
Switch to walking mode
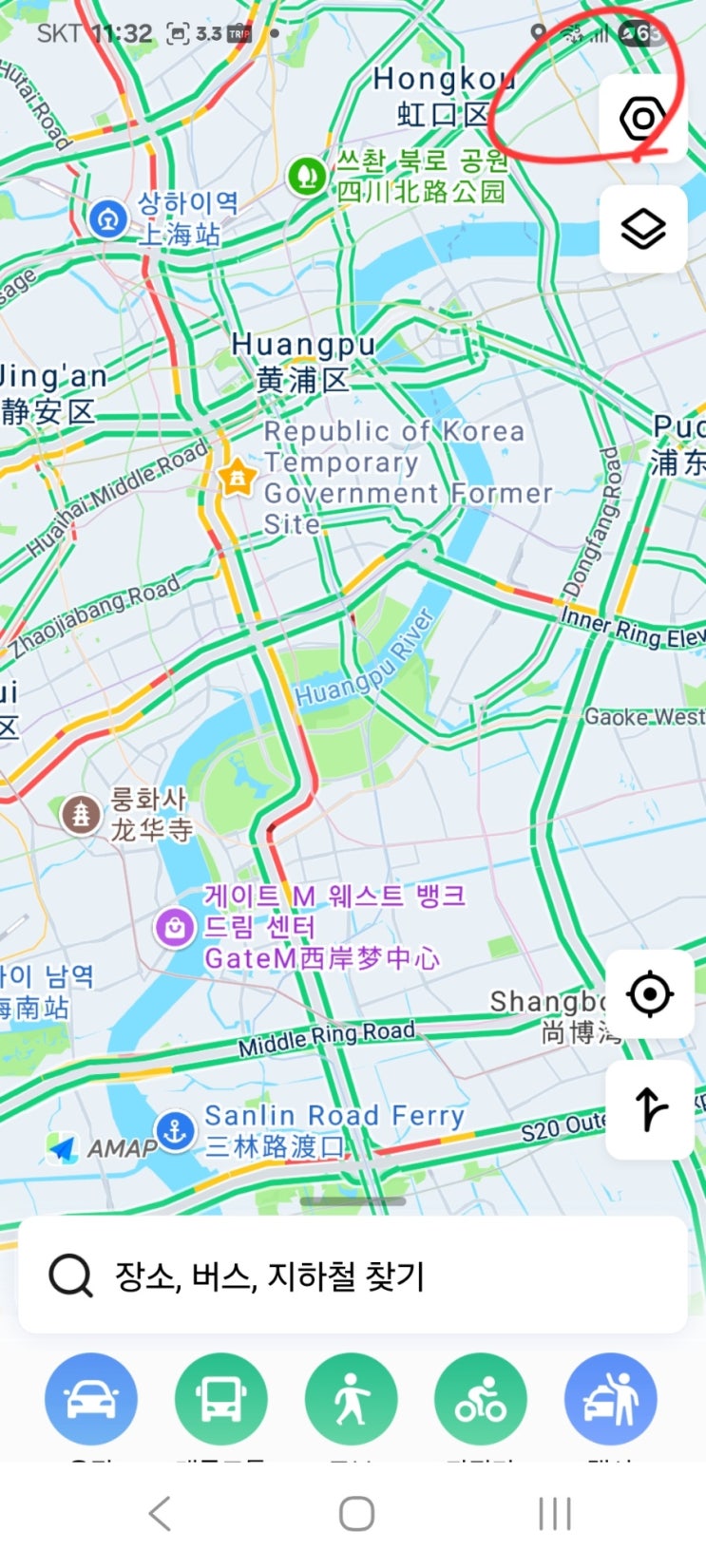[x=351, y=1399]
